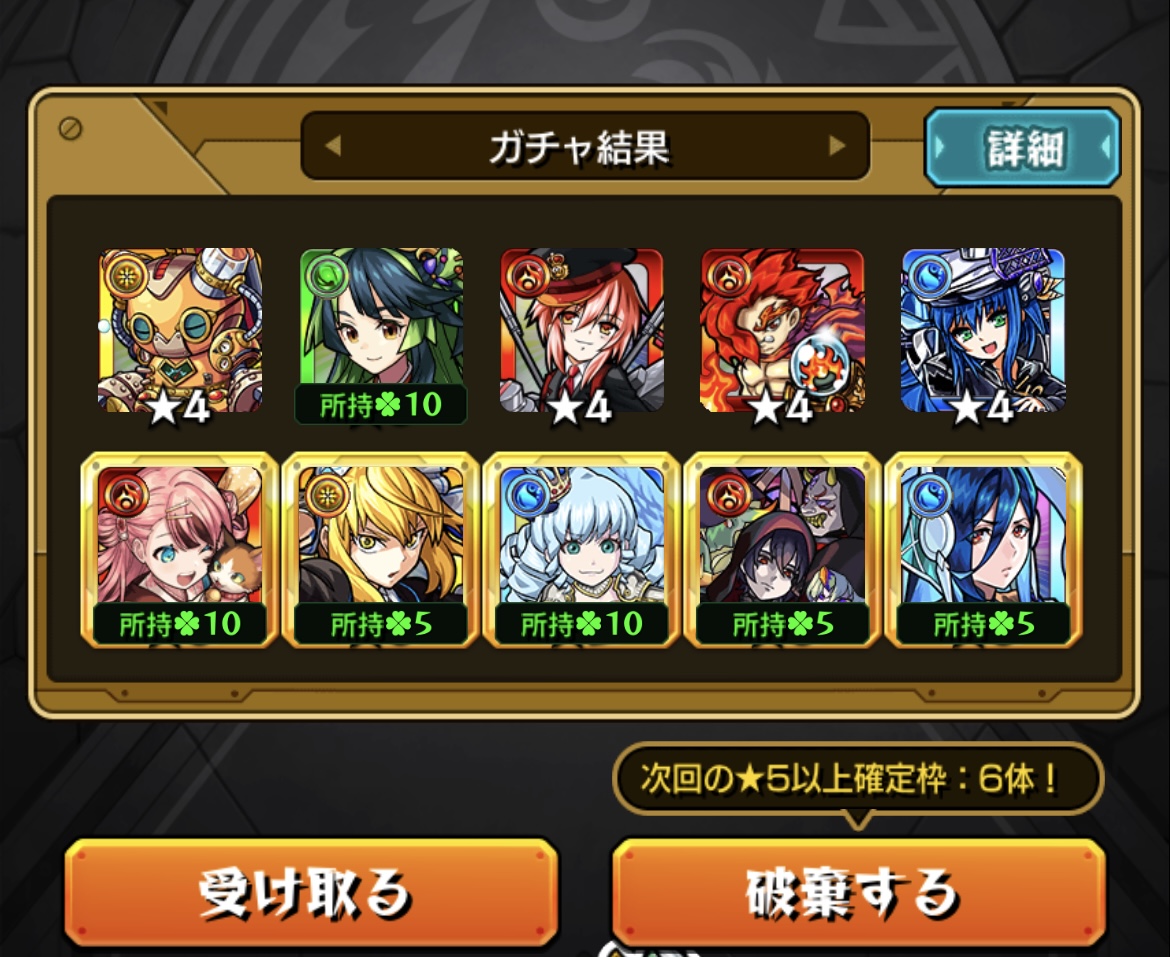Select the blue-haired captain ★4 character
The image size is (1170, 957).
pyautogui.click(x=983, y=333)
